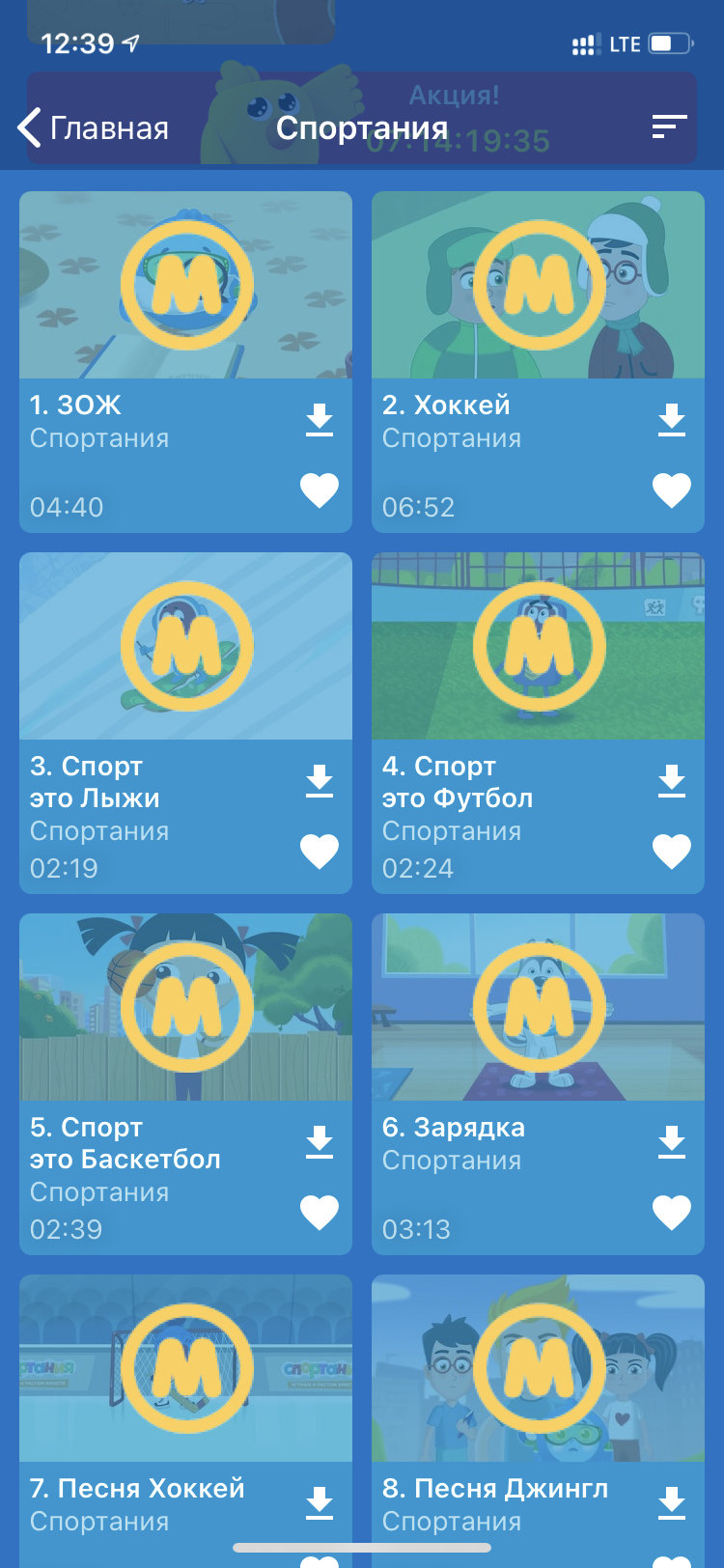Watch the video Спорт это Футбол
724x1568 pixels.
[x=538, y=646]
